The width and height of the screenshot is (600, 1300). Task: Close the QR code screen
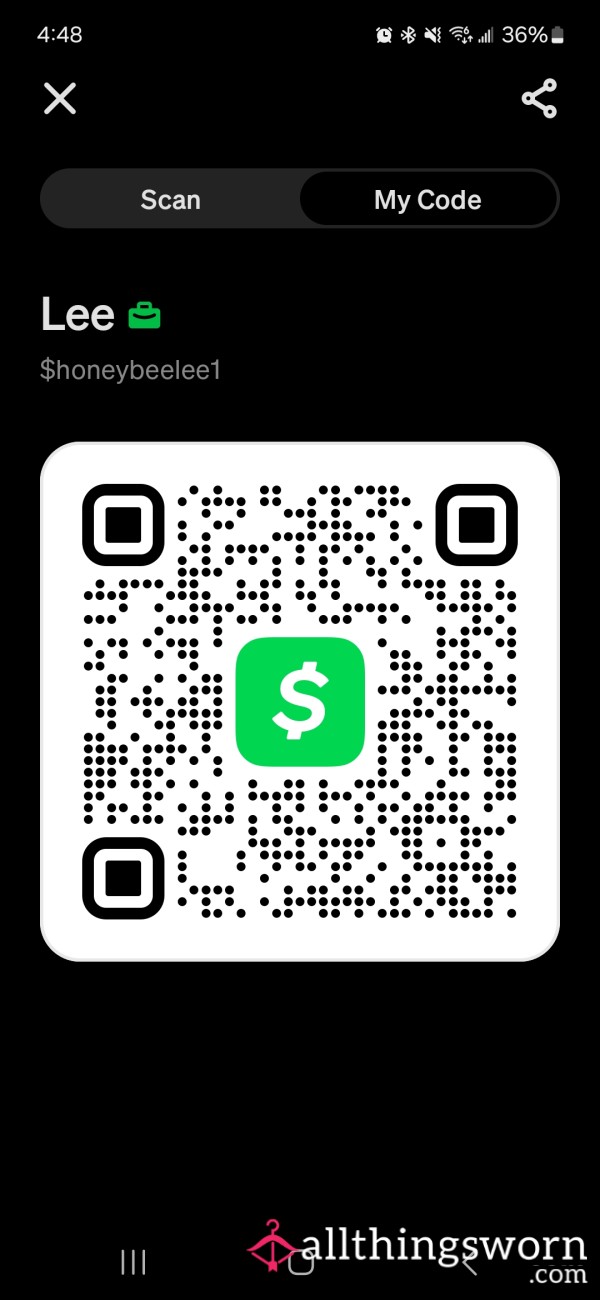(60, 99)
